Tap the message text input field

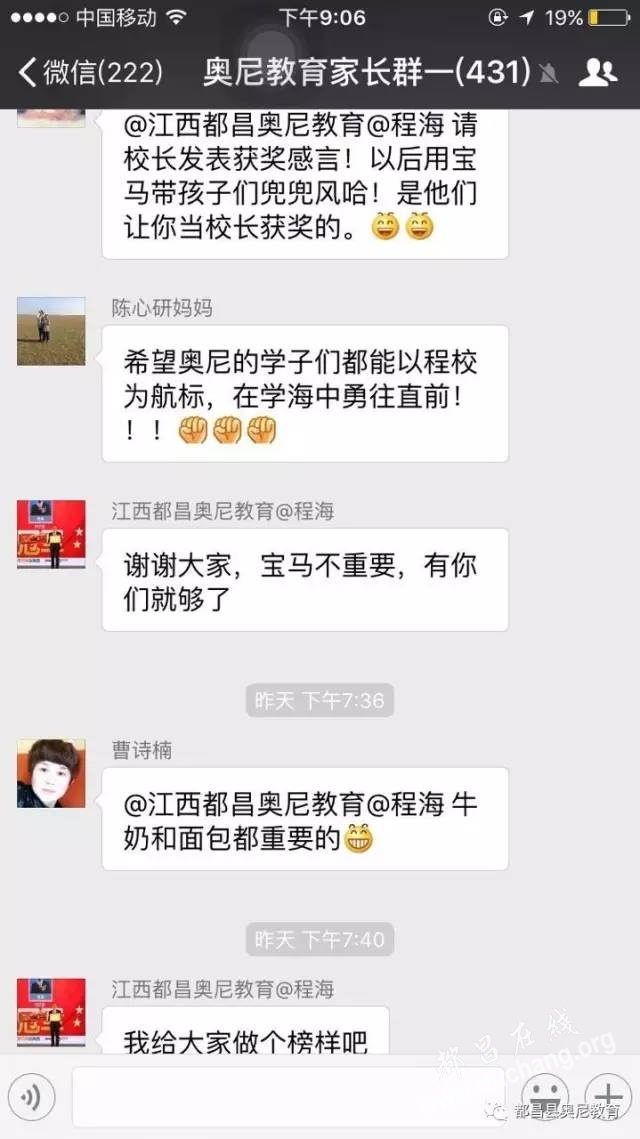click(287, 1098)
